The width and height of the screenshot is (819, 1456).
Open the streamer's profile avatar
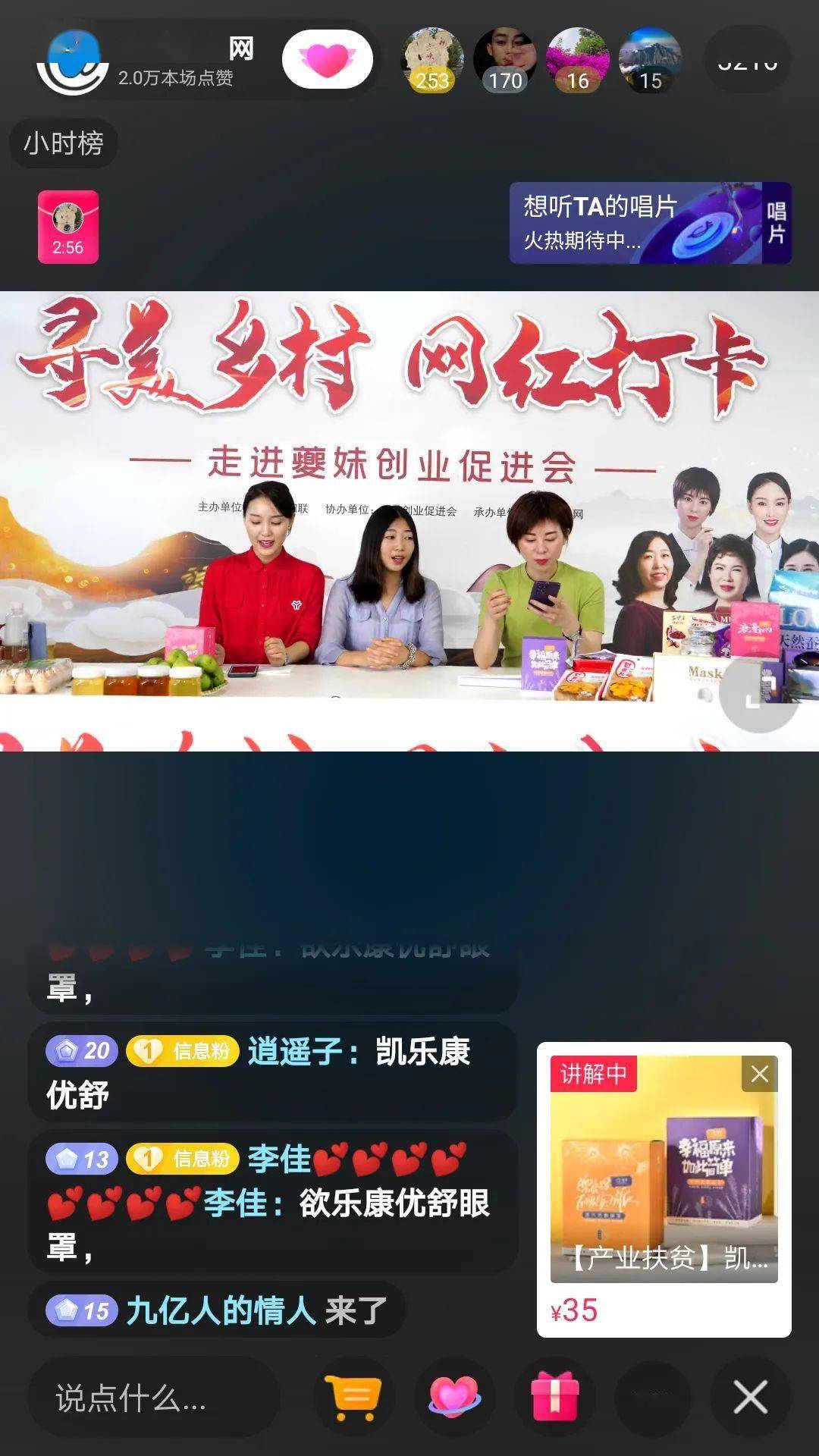coord(74,62)
